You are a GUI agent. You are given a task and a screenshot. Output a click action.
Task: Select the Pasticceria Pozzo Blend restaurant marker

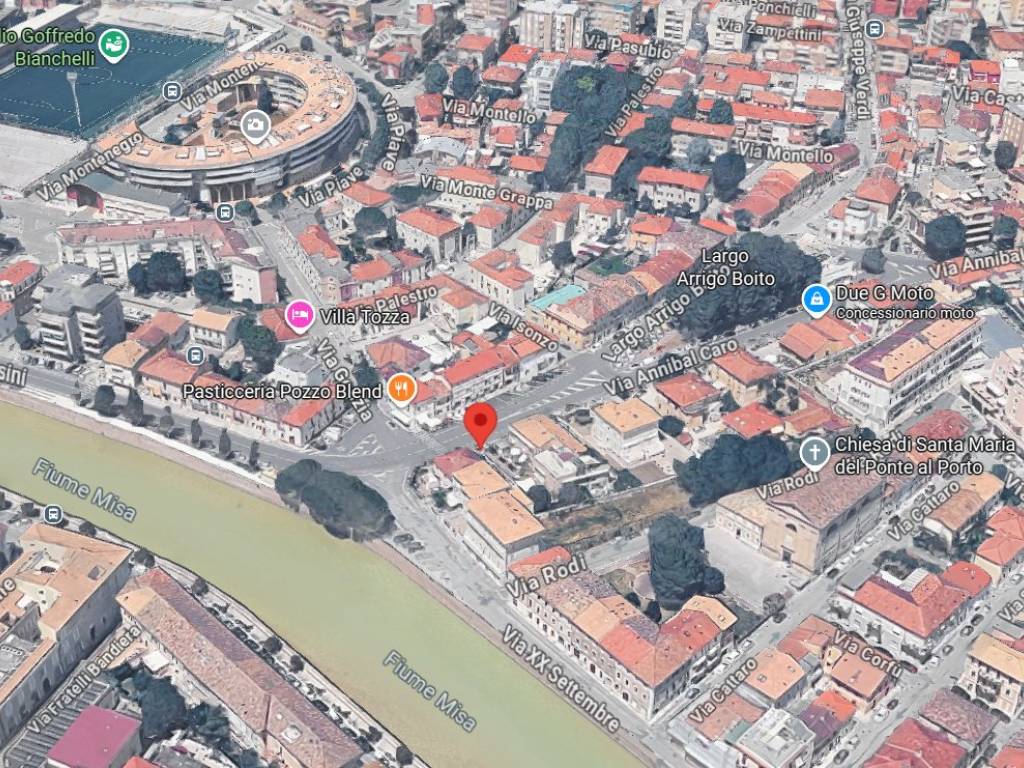[401, 388]
